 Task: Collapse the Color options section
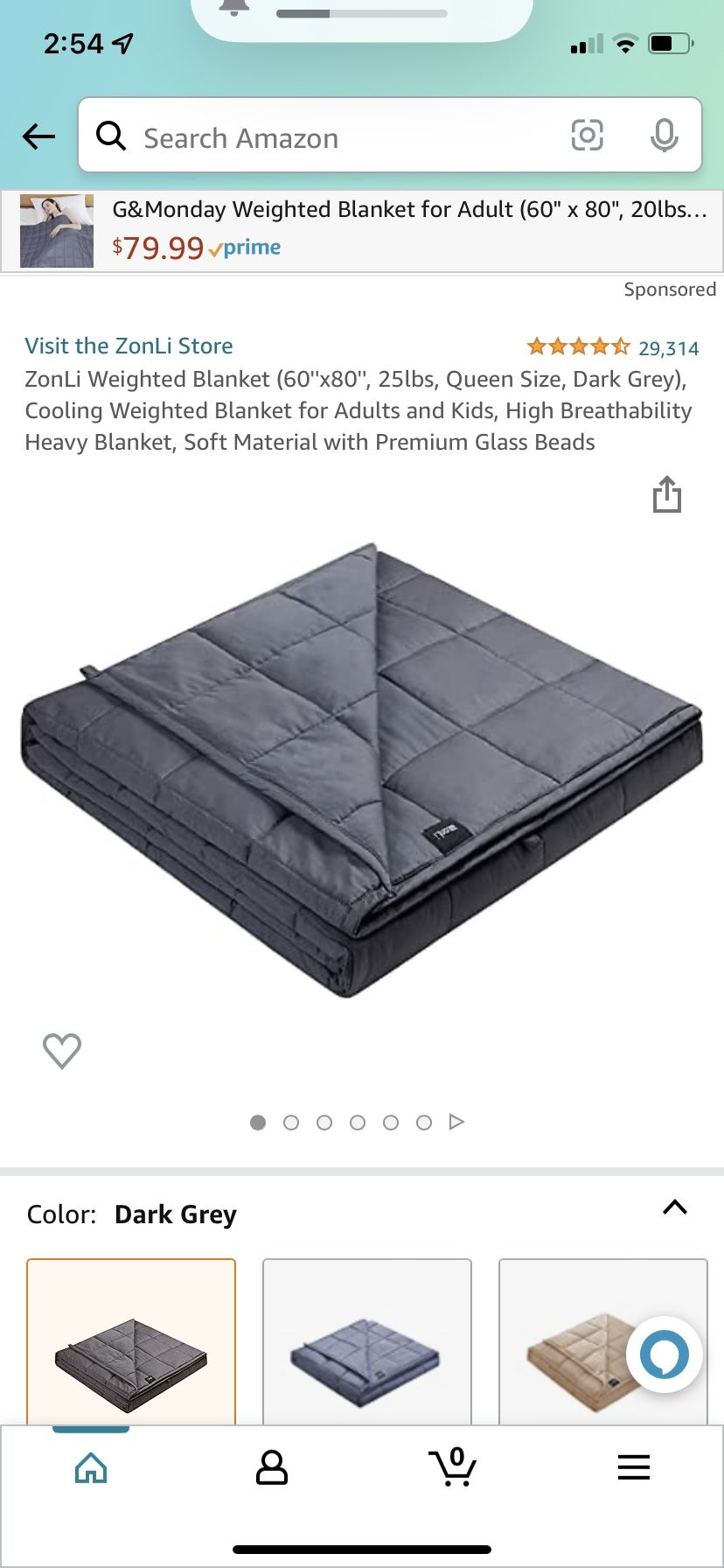(674, 1207)
